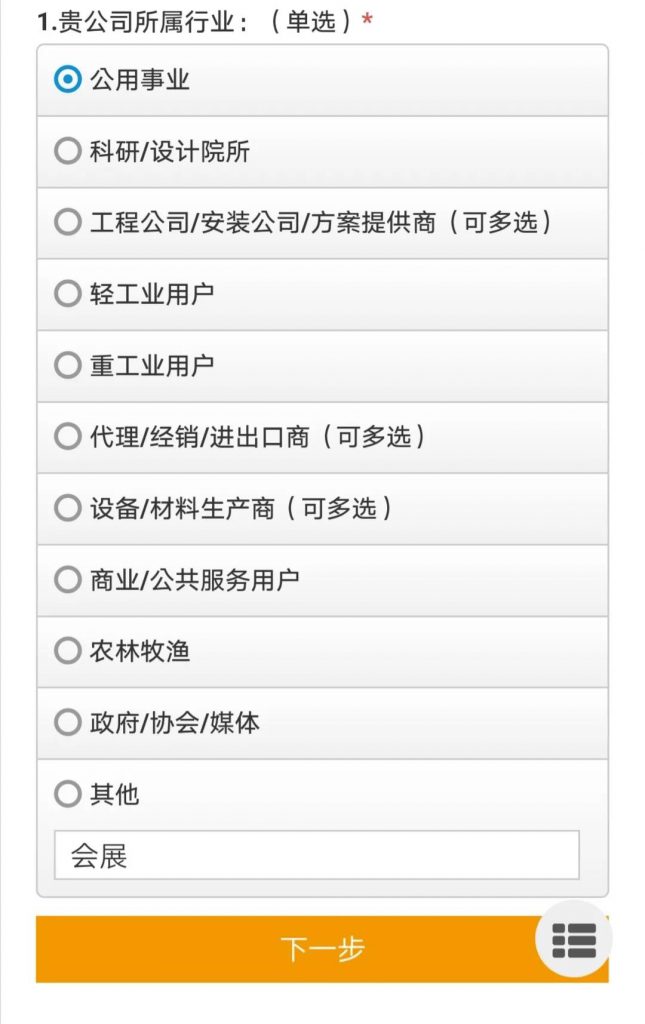This screenshot has height=1024, width=645.
Task: Choose 科研/设计院所 as industry
Action: (x=68, y=152)
